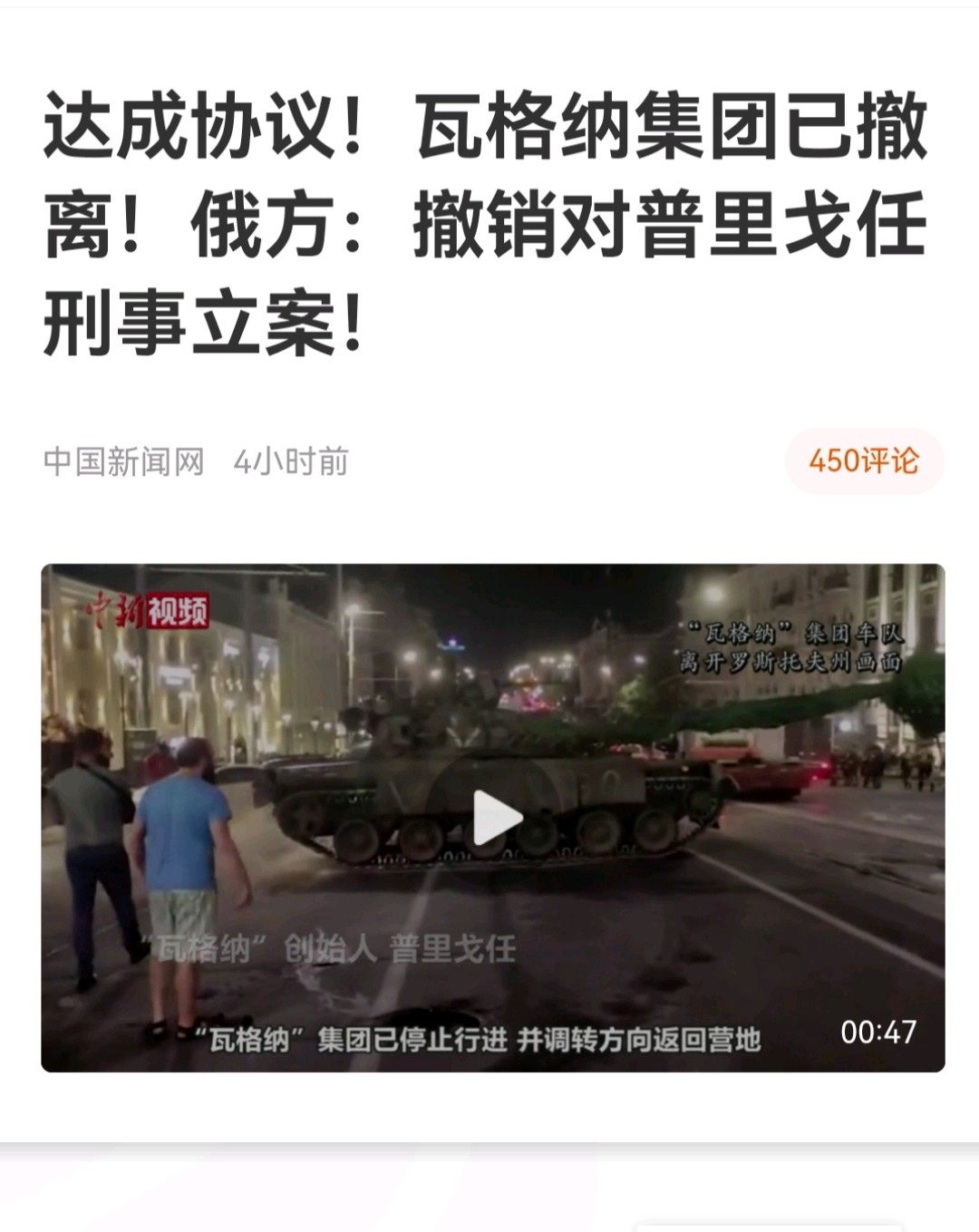Open the 中国新闻网 source page
This screenshot has height=1232, width=979.
pyautogui.click(x=123, y=462)
